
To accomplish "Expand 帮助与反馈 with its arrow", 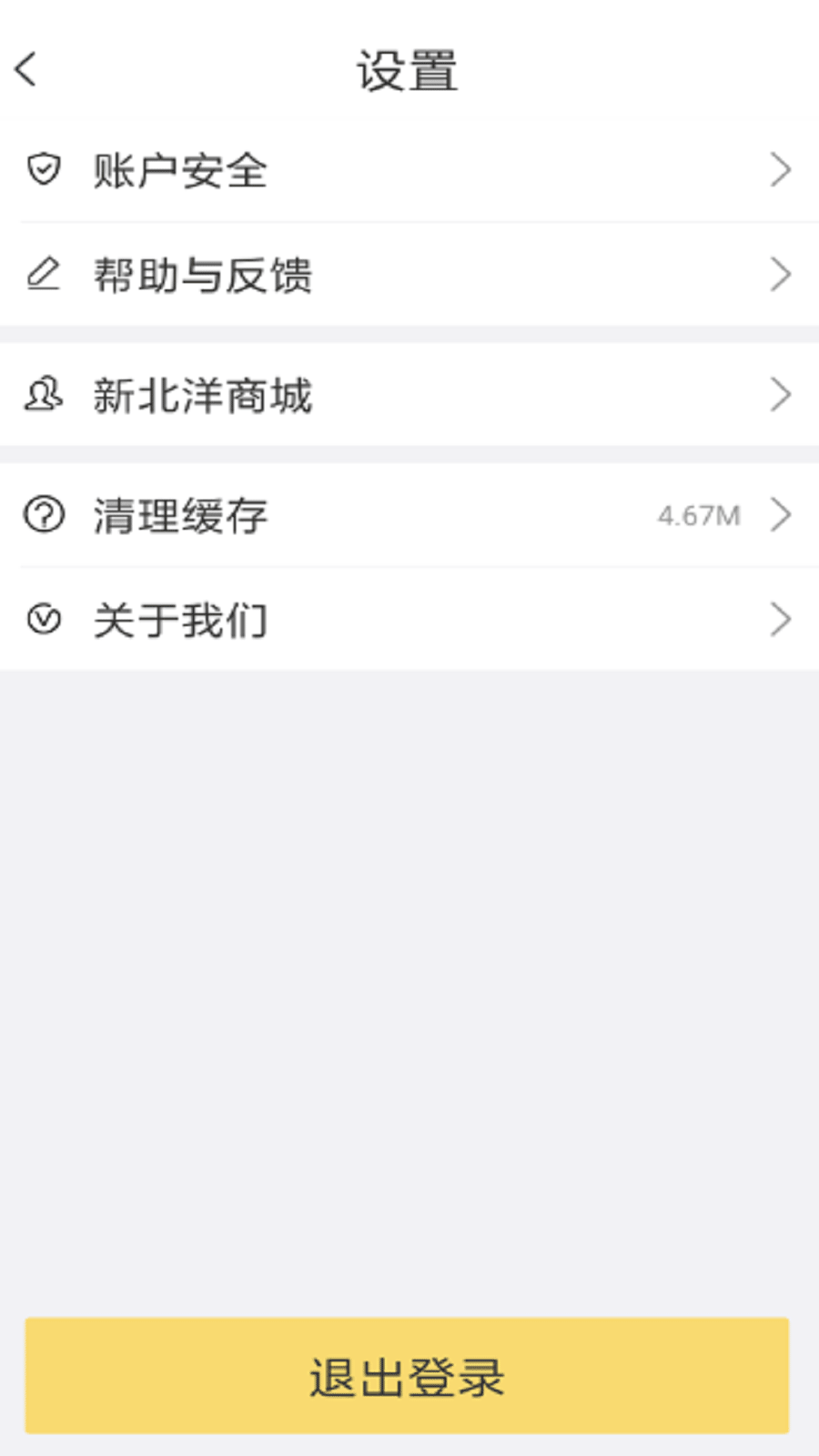I will (781, 275).
